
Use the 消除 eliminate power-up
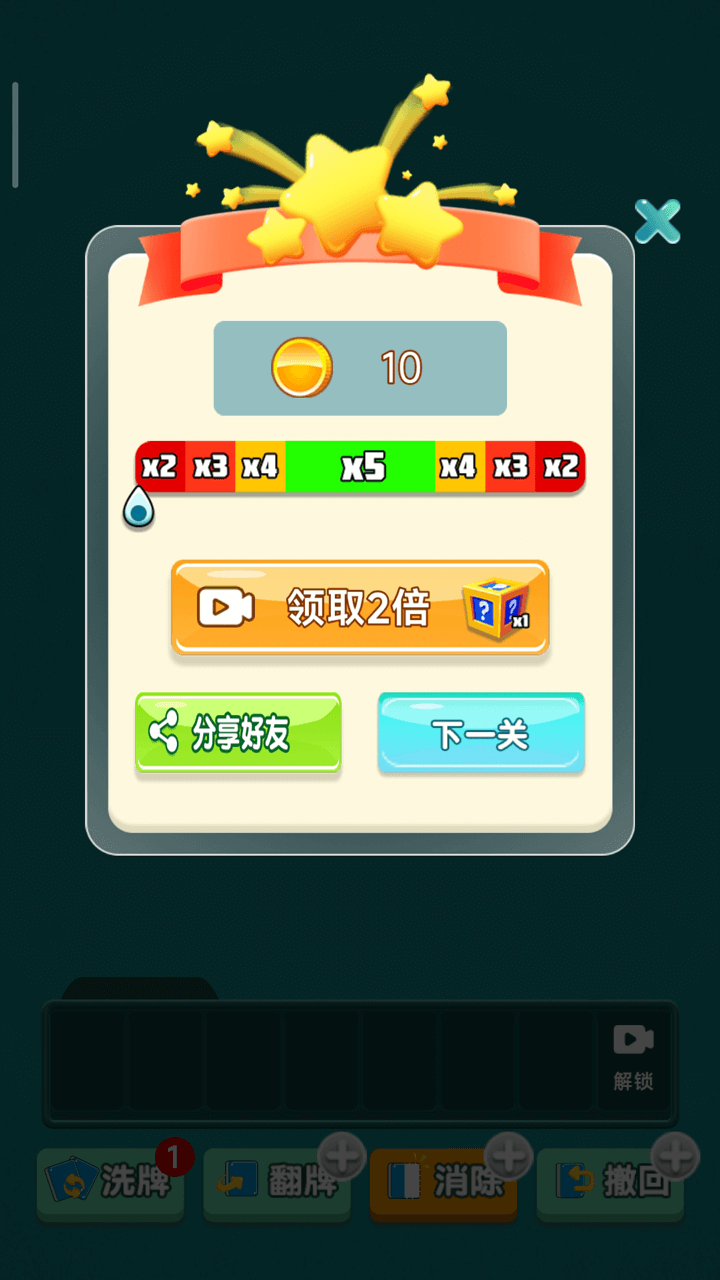[x=444, y=1183]
